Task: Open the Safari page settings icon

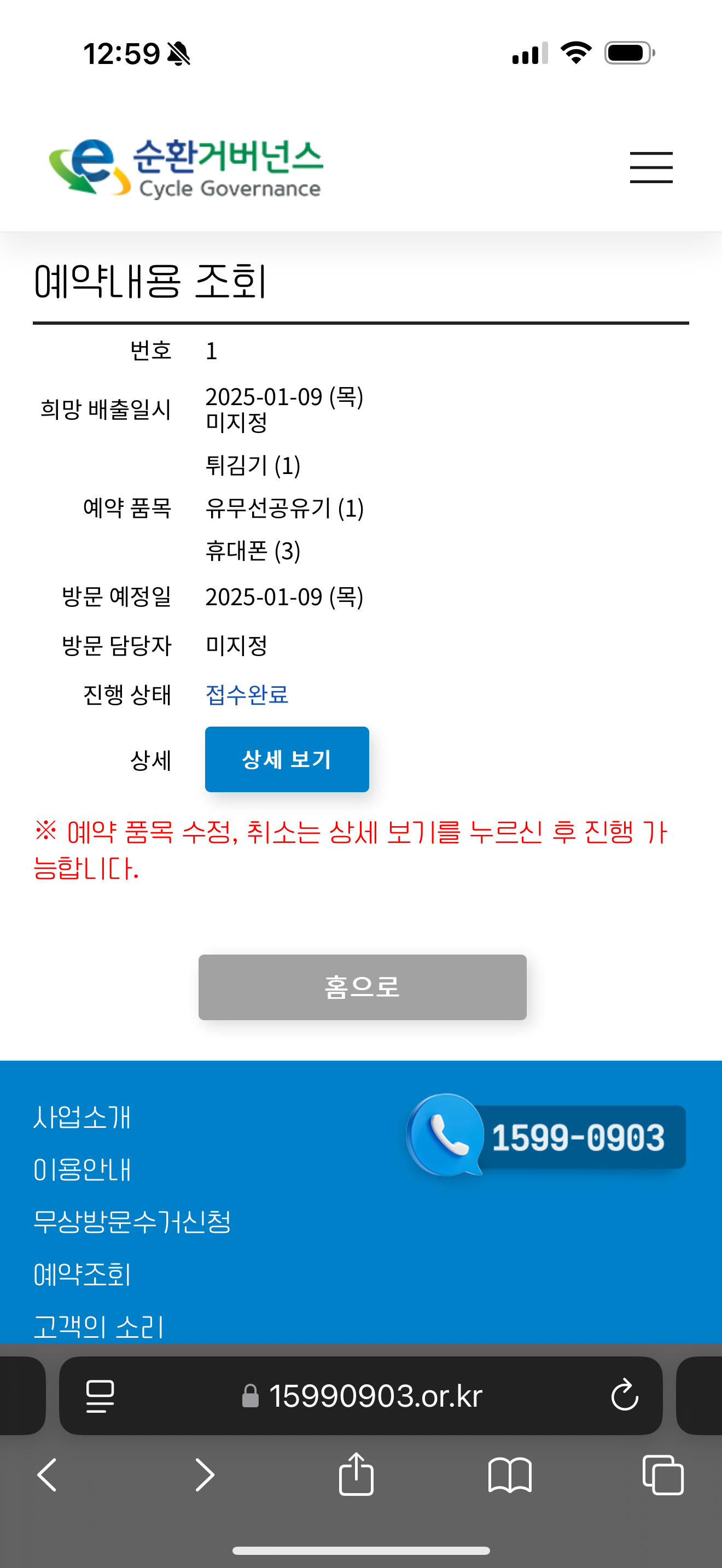Action: pyautogui.click(x=101, y=1395)
